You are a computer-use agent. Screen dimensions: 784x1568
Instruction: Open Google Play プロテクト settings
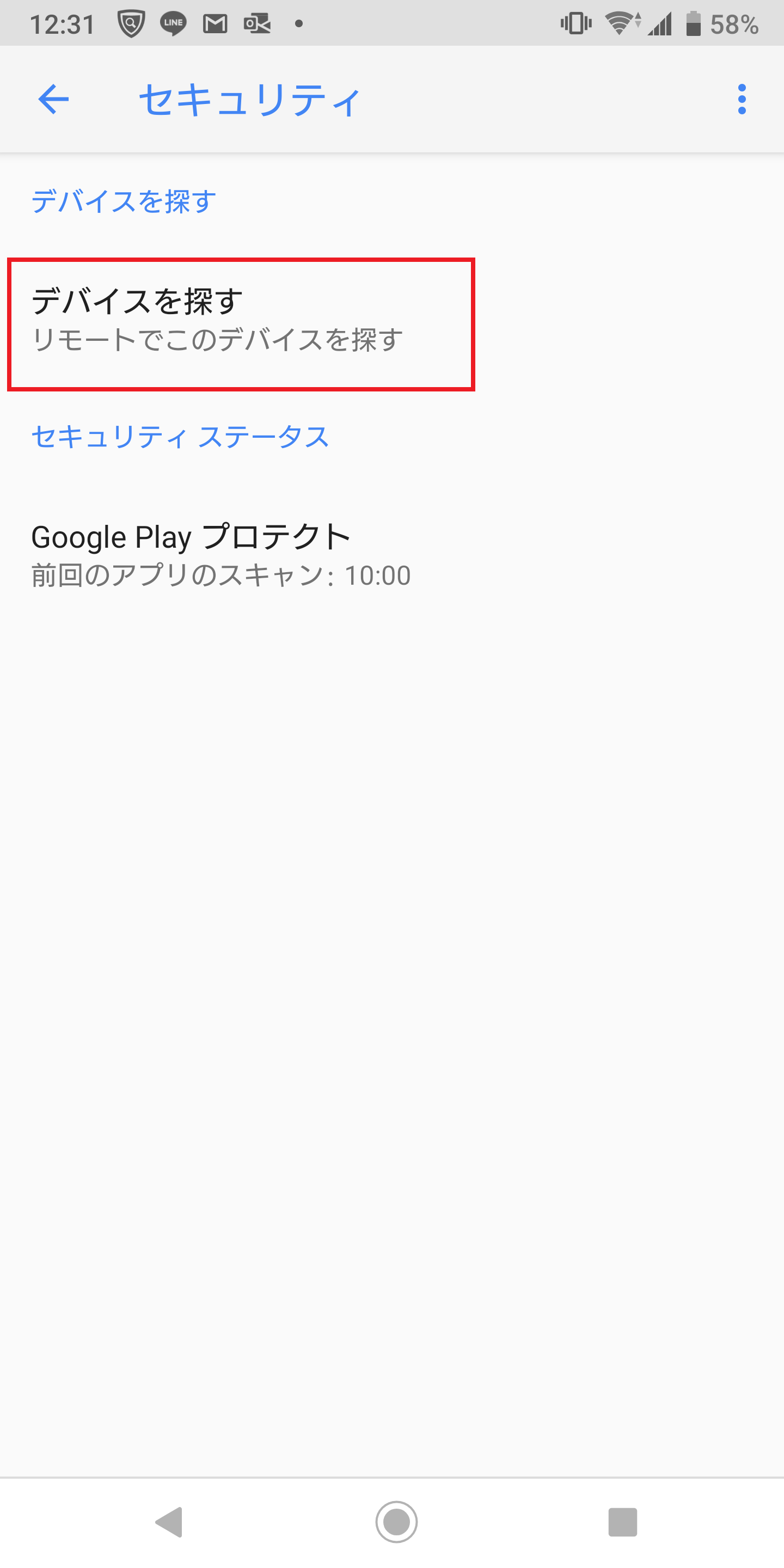click(392, 555)
